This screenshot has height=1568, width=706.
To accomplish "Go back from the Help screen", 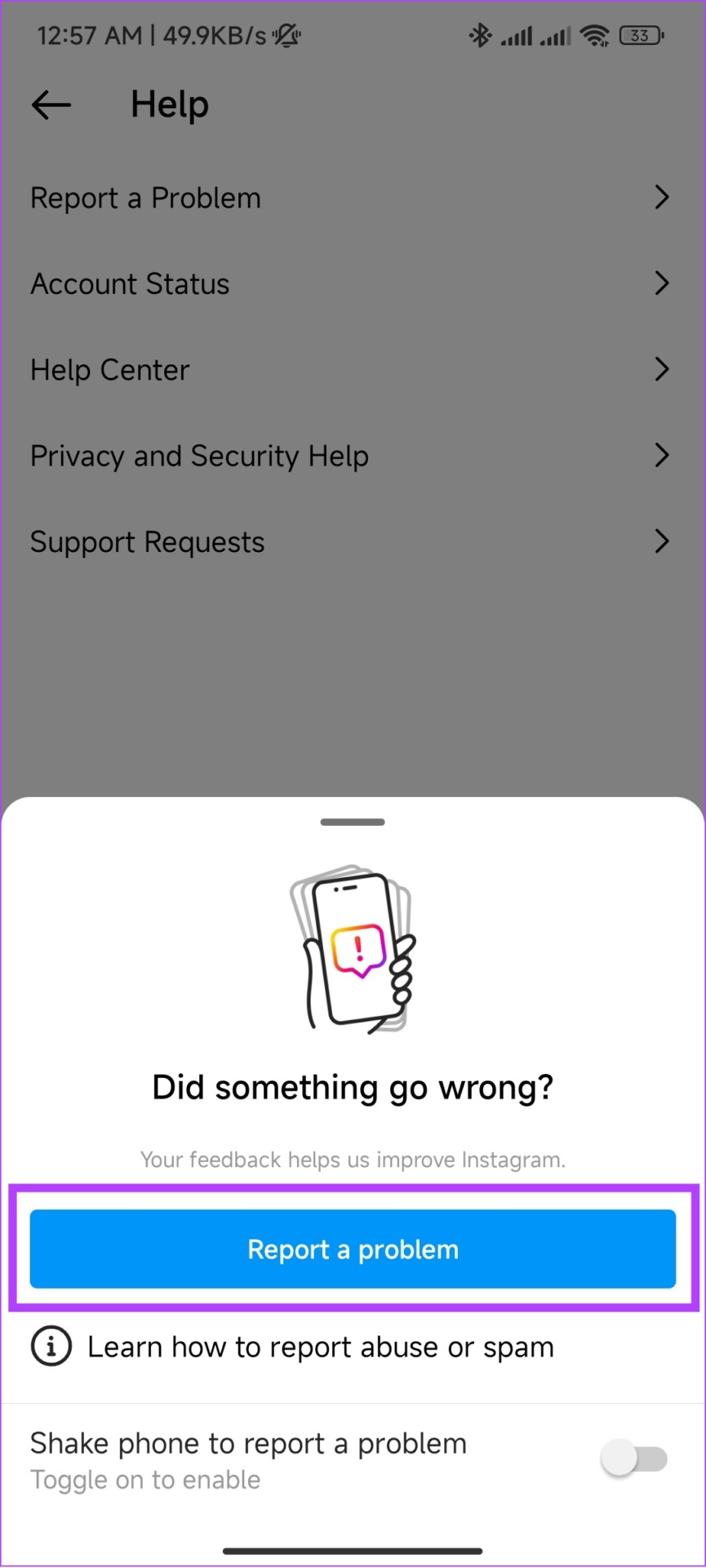I will pos(51,105).
